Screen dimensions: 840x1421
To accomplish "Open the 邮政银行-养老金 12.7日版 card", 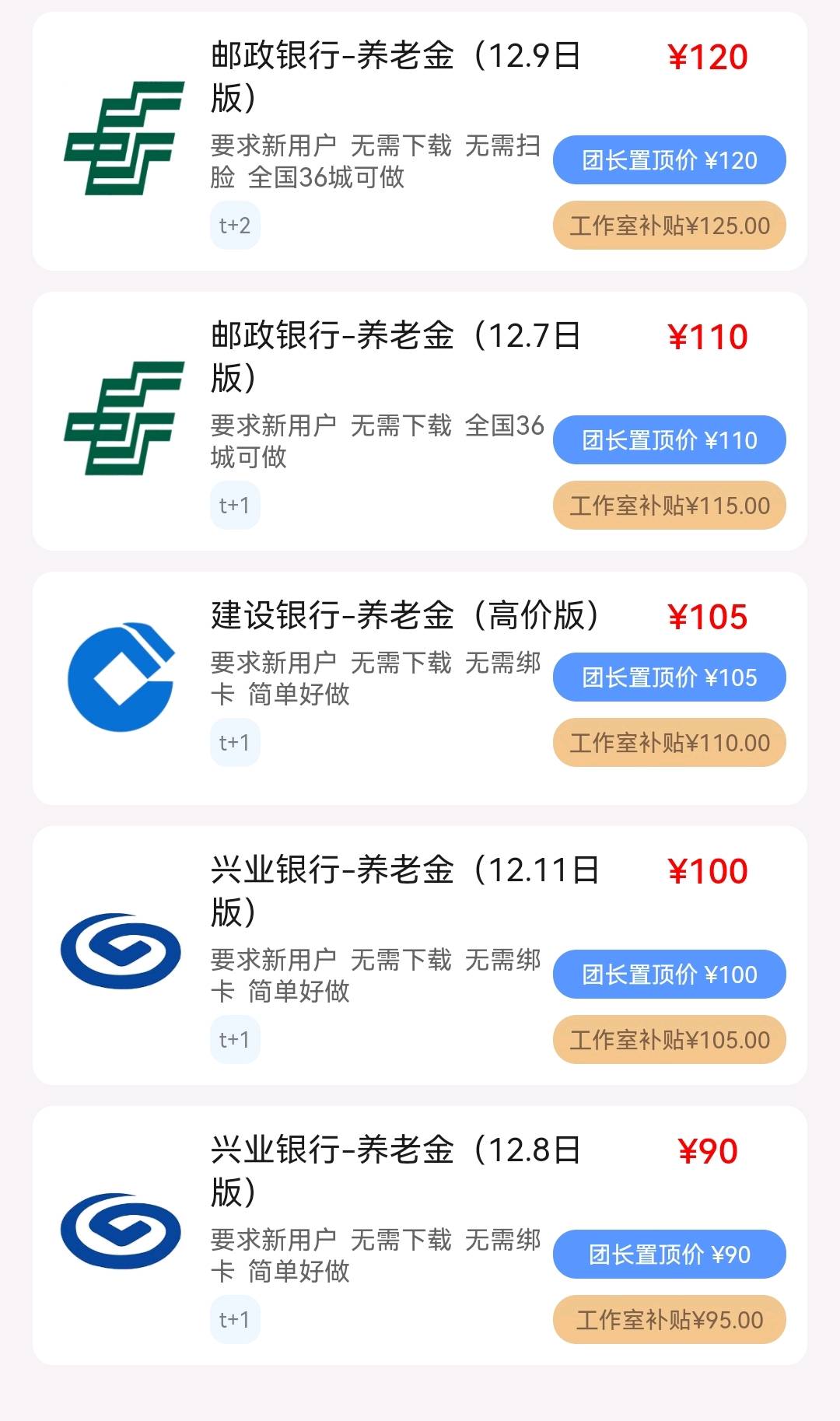I will pos(420,421).
